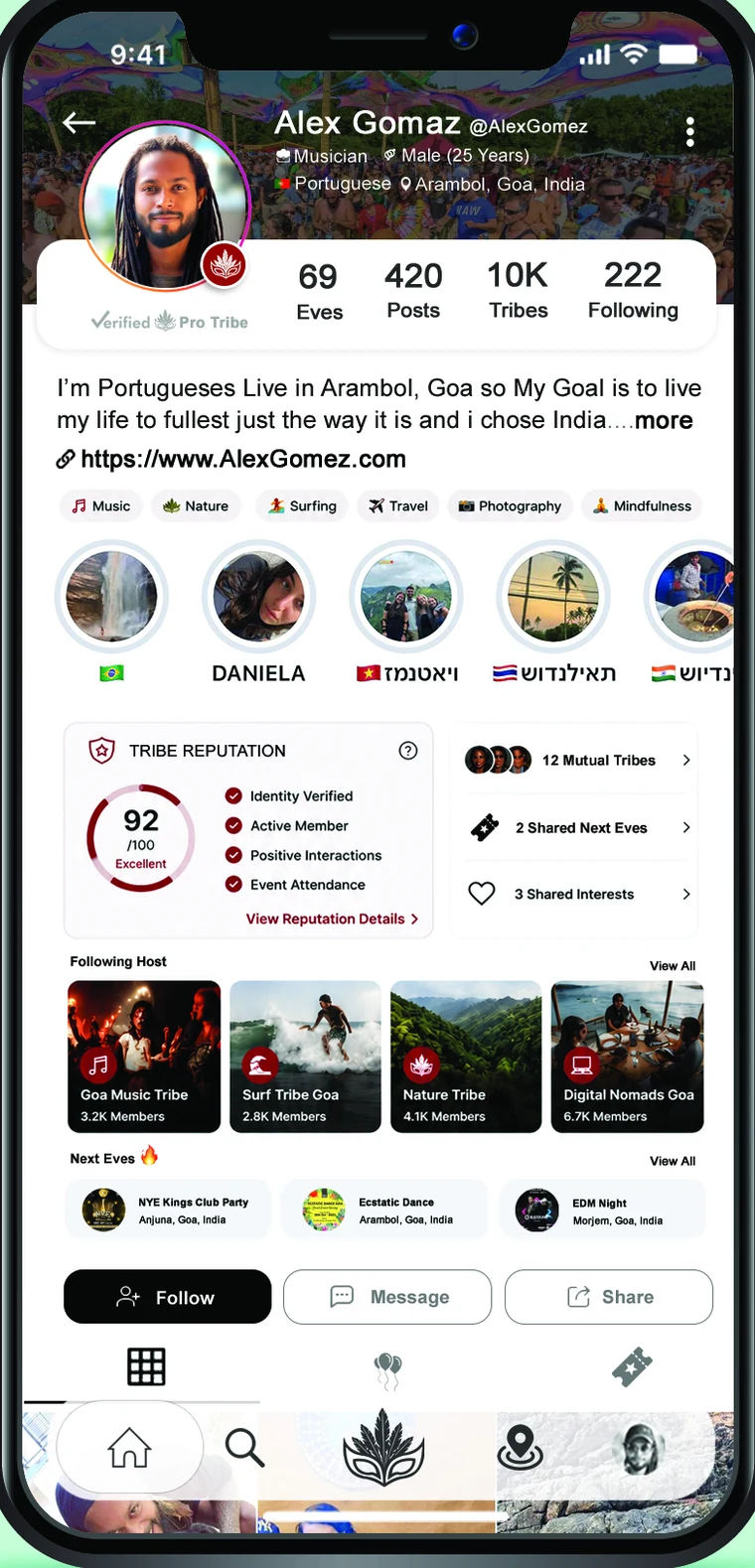Select the Surfing interest chip
Viewport: 755px width, 1568px height.
click(303, 505)
